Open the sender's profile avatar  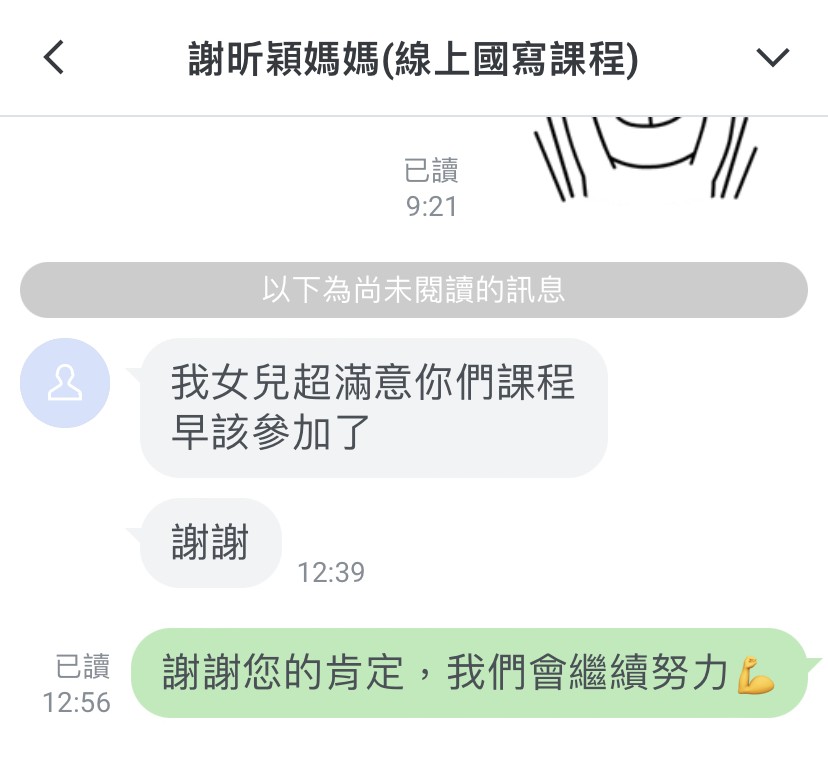point(65,383)
